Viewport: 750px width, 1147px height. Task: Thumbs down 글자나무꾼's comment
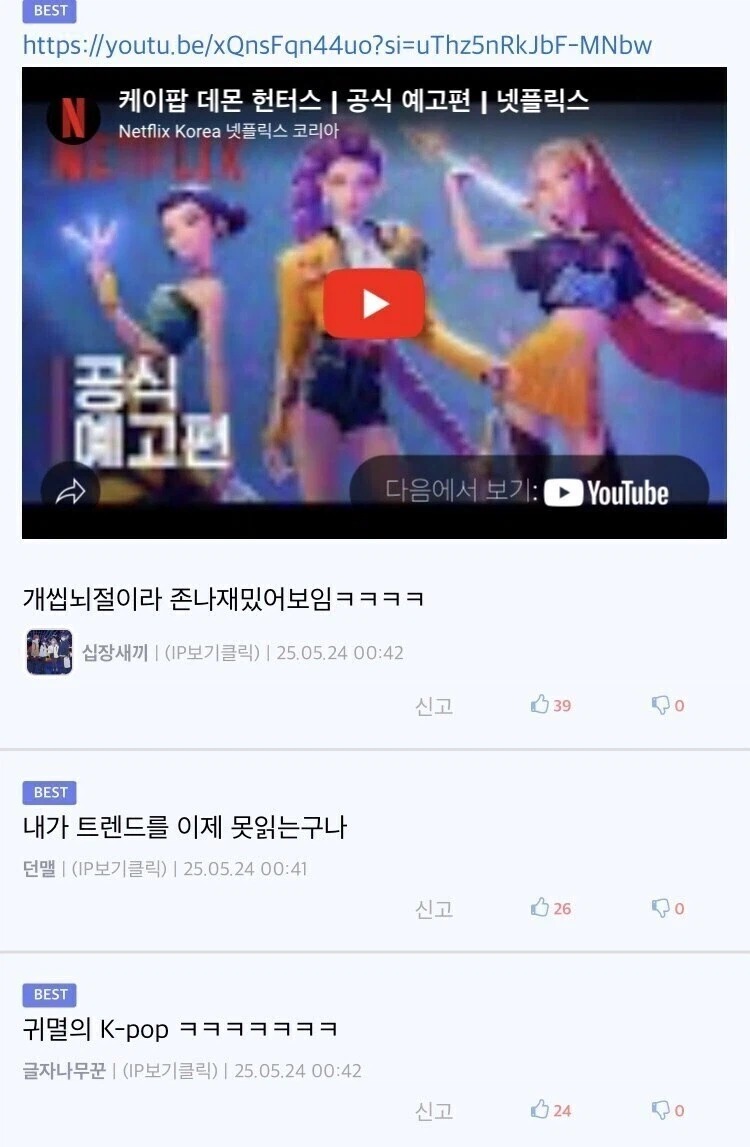click(668, 1110)
